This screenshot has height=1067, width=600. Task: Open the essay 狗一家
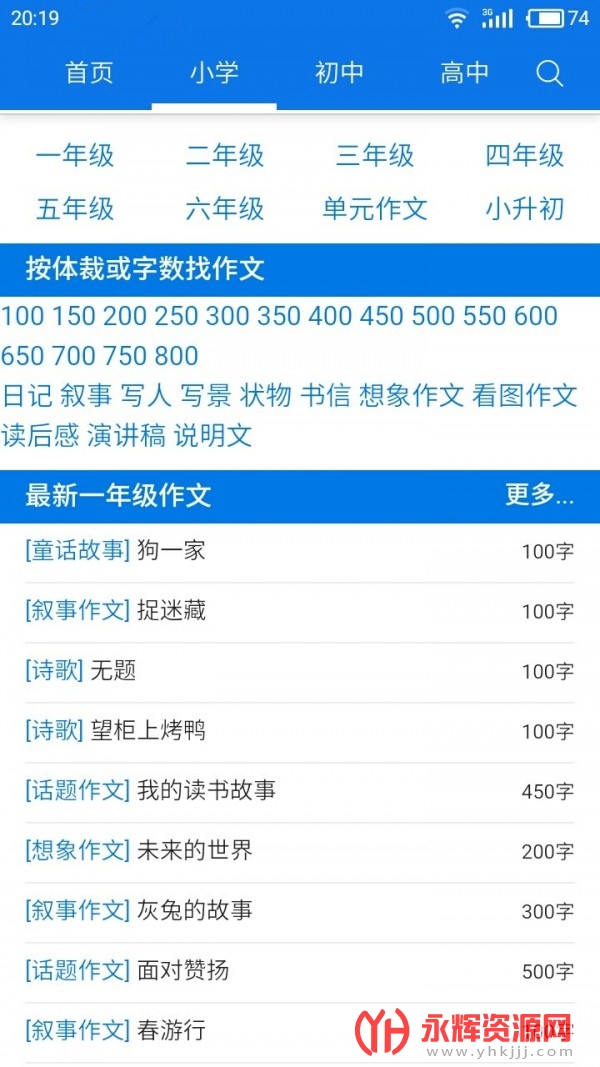coord(171,551)
